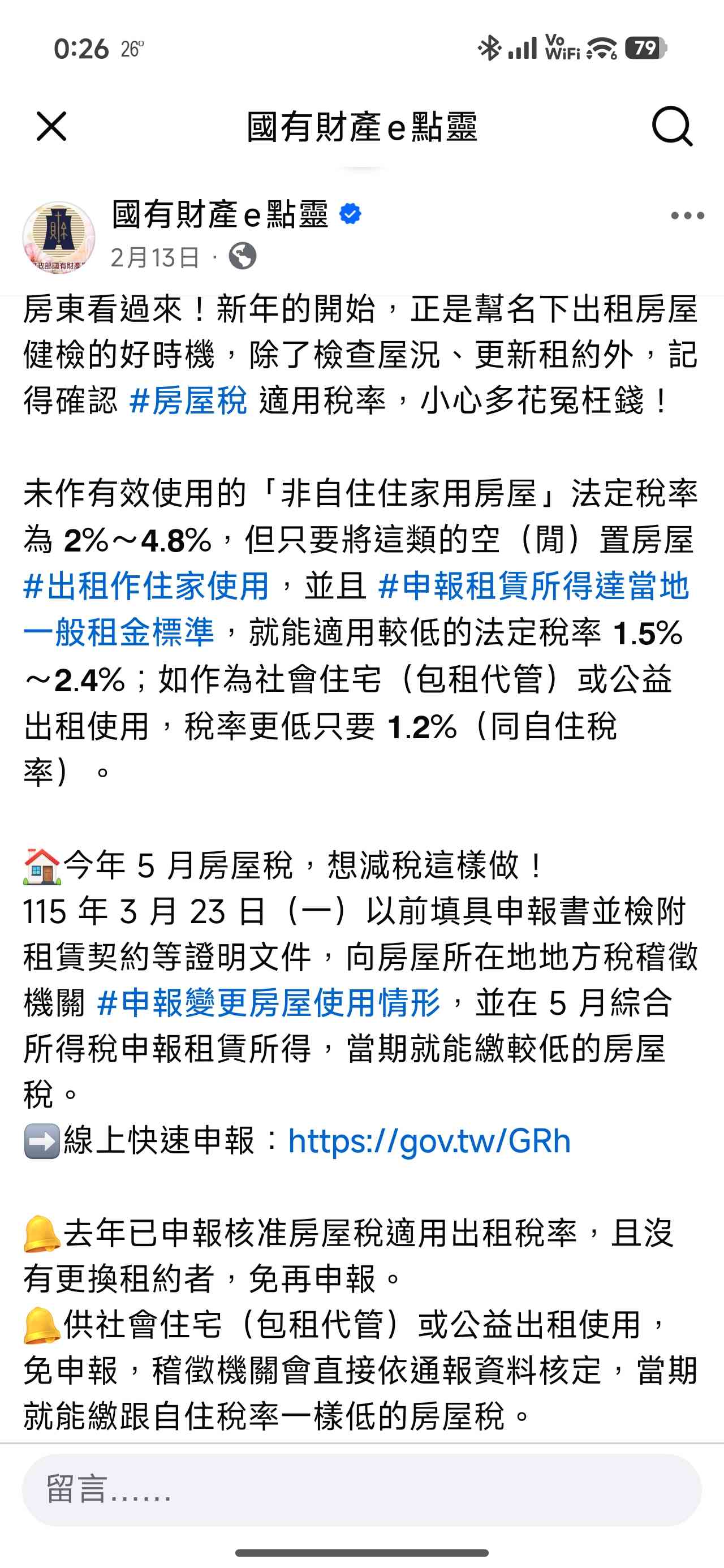Image resolution: width=724 pixels, height=1568 pixels.
Task: Open the 國有財產e點靈 page name link
Action: coord(220,214)
